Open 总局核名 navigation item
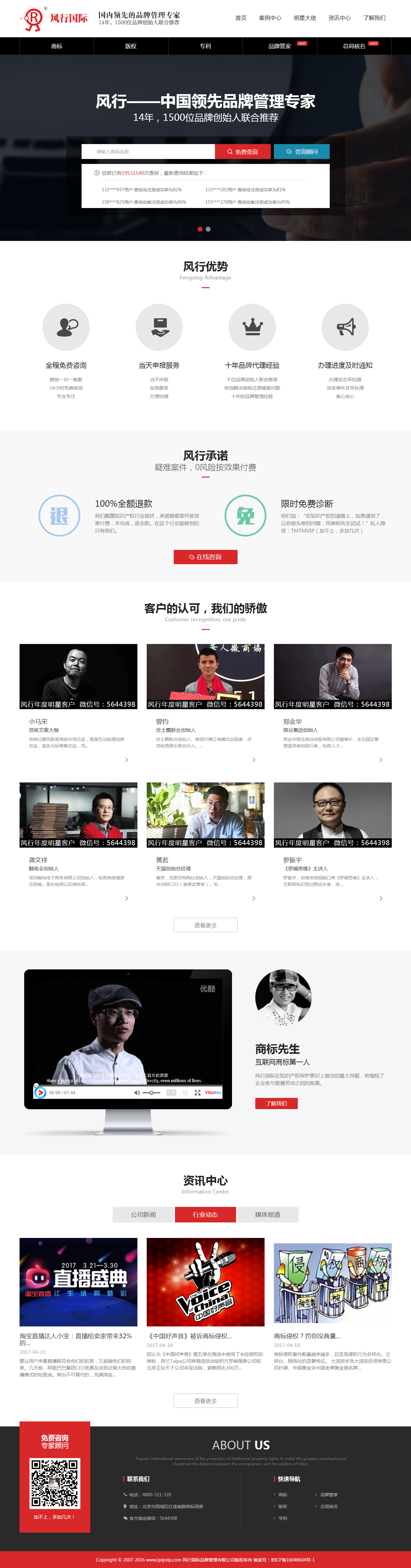This screenshot has height=1568, width=411. (354, 46)
